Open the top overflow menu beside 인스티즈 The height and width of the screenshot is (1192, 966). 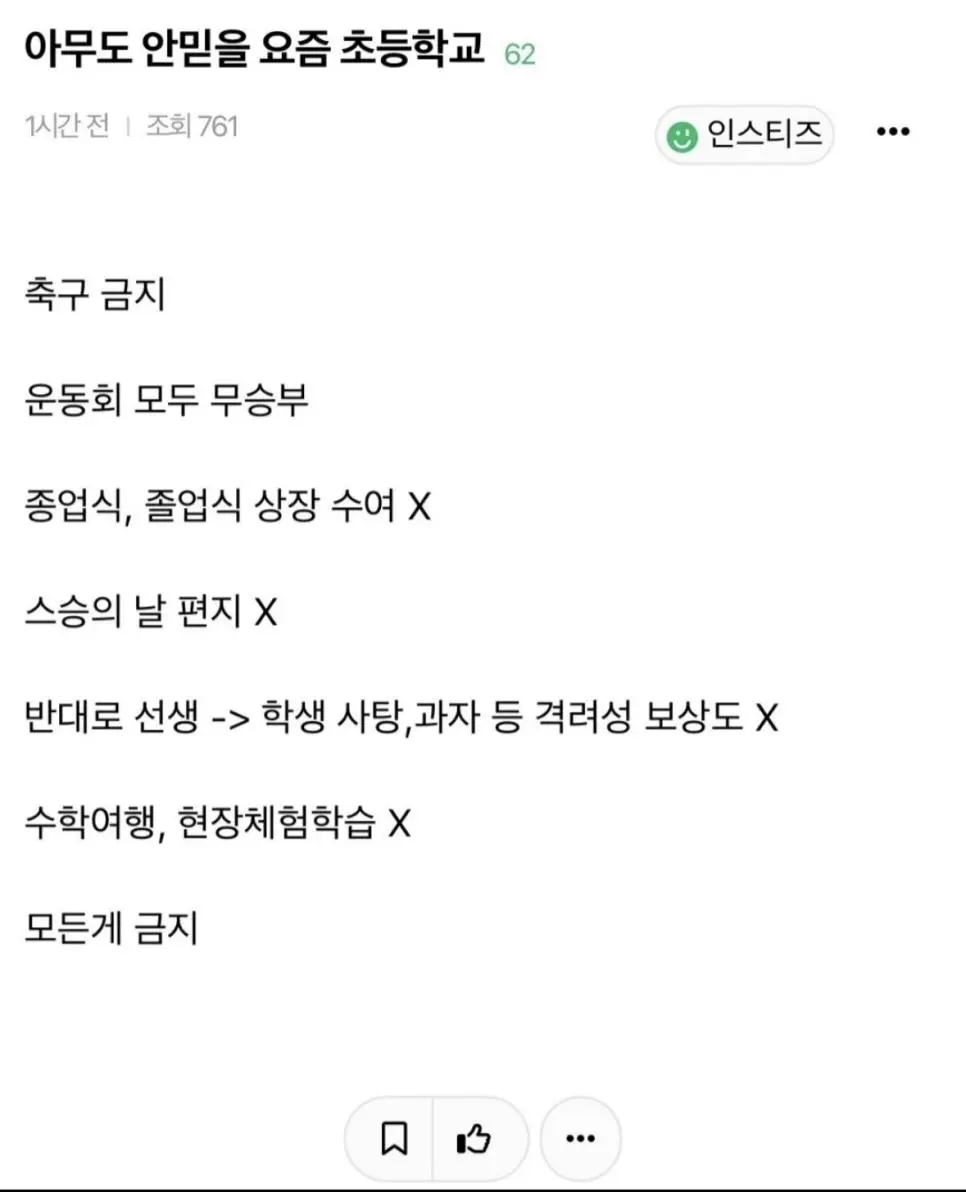tap(892, 132)
